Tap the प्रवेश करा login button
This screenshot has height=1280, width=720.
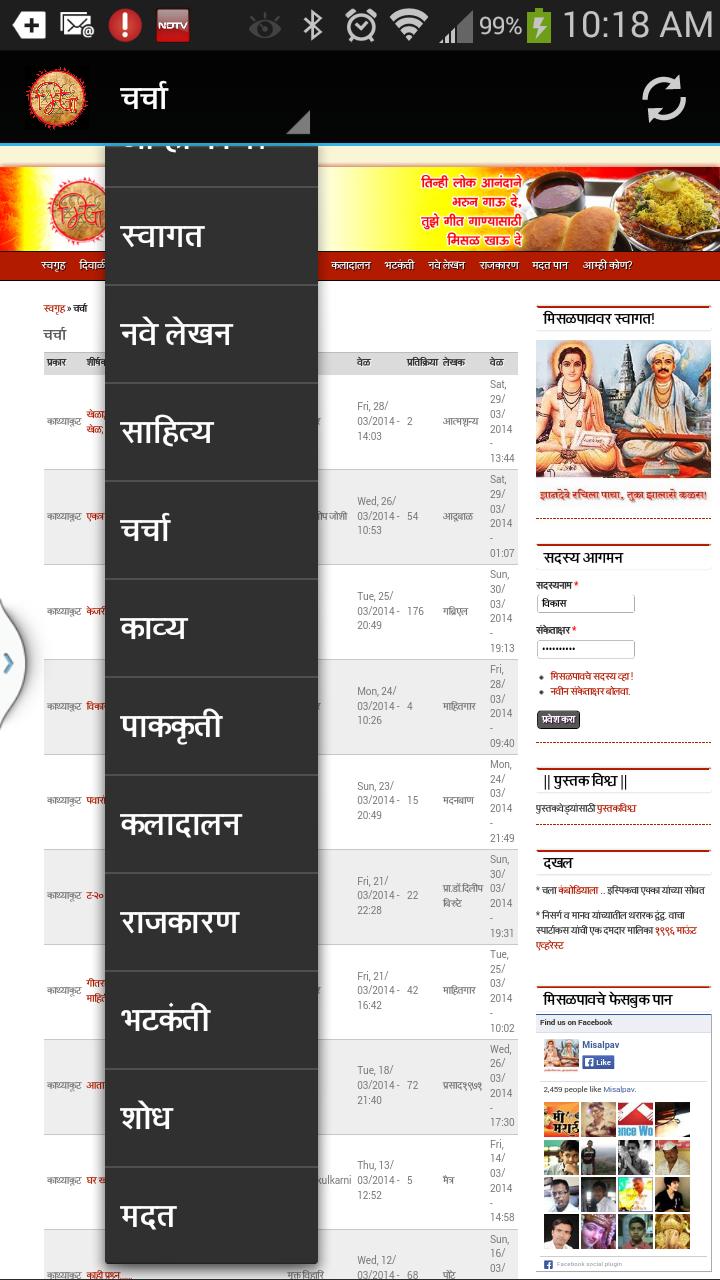pyautogui.click(x=558, y=719)
